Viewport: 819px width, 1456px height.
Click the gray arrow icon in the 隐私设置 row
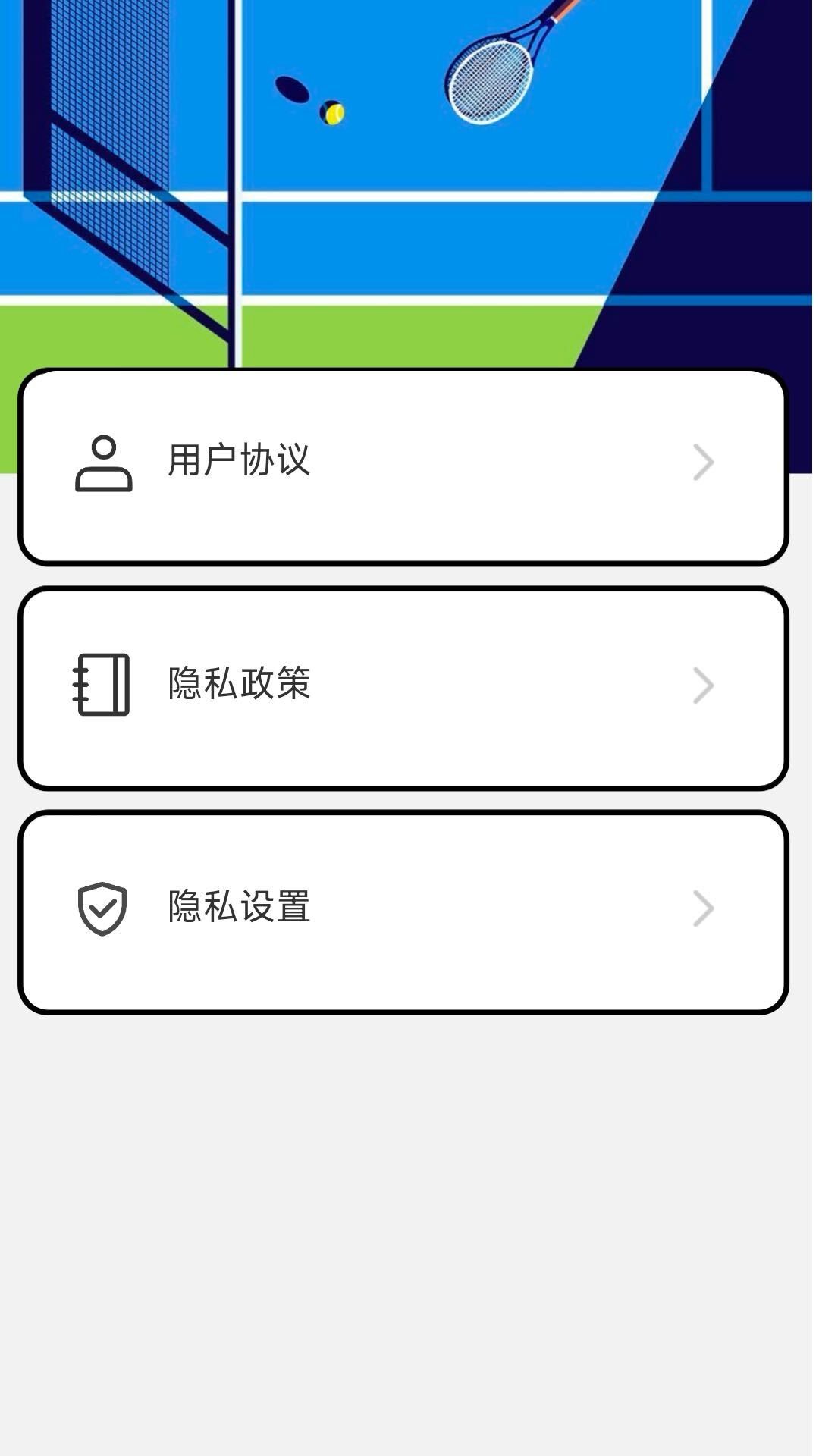point(702,908)
